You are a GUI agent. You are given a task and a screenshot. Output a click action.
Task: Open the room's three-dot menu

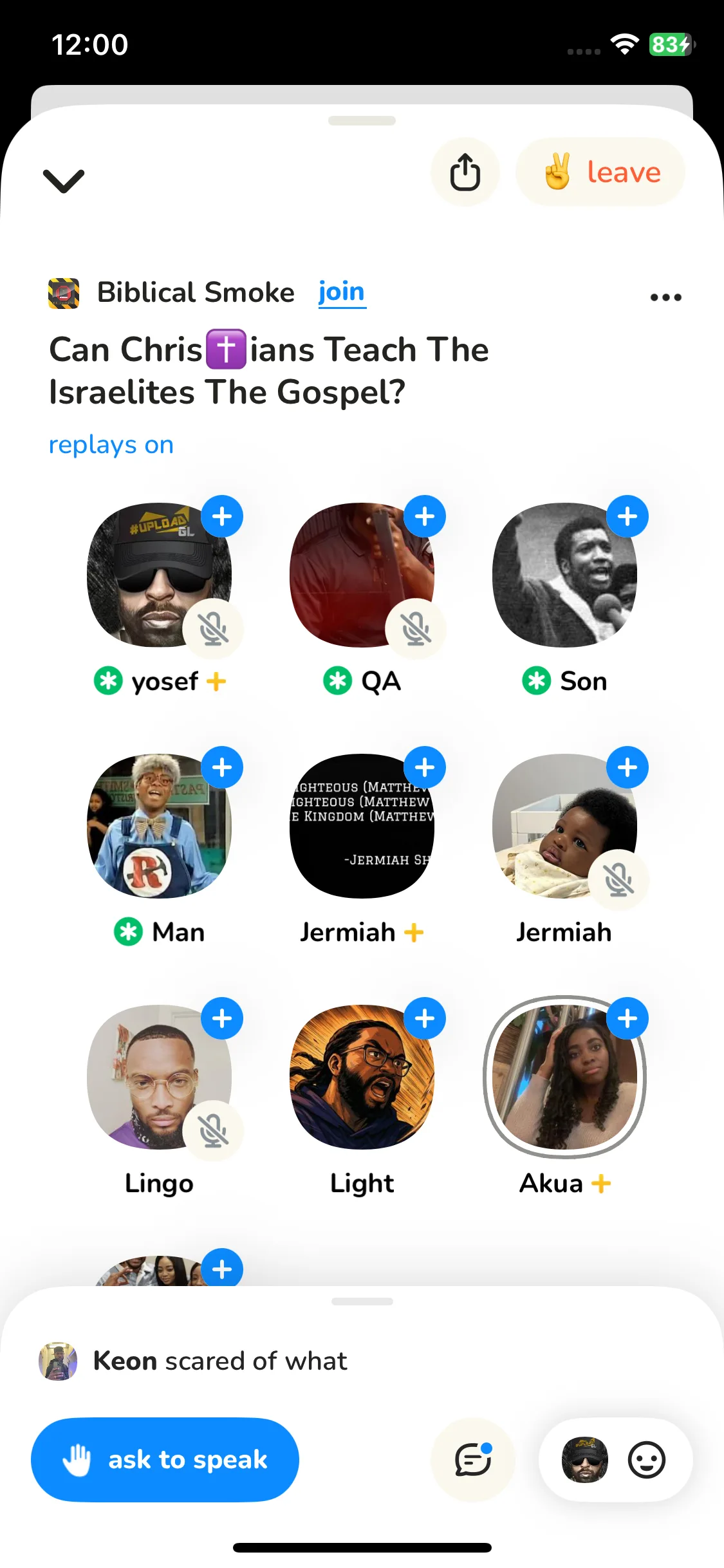665,297
